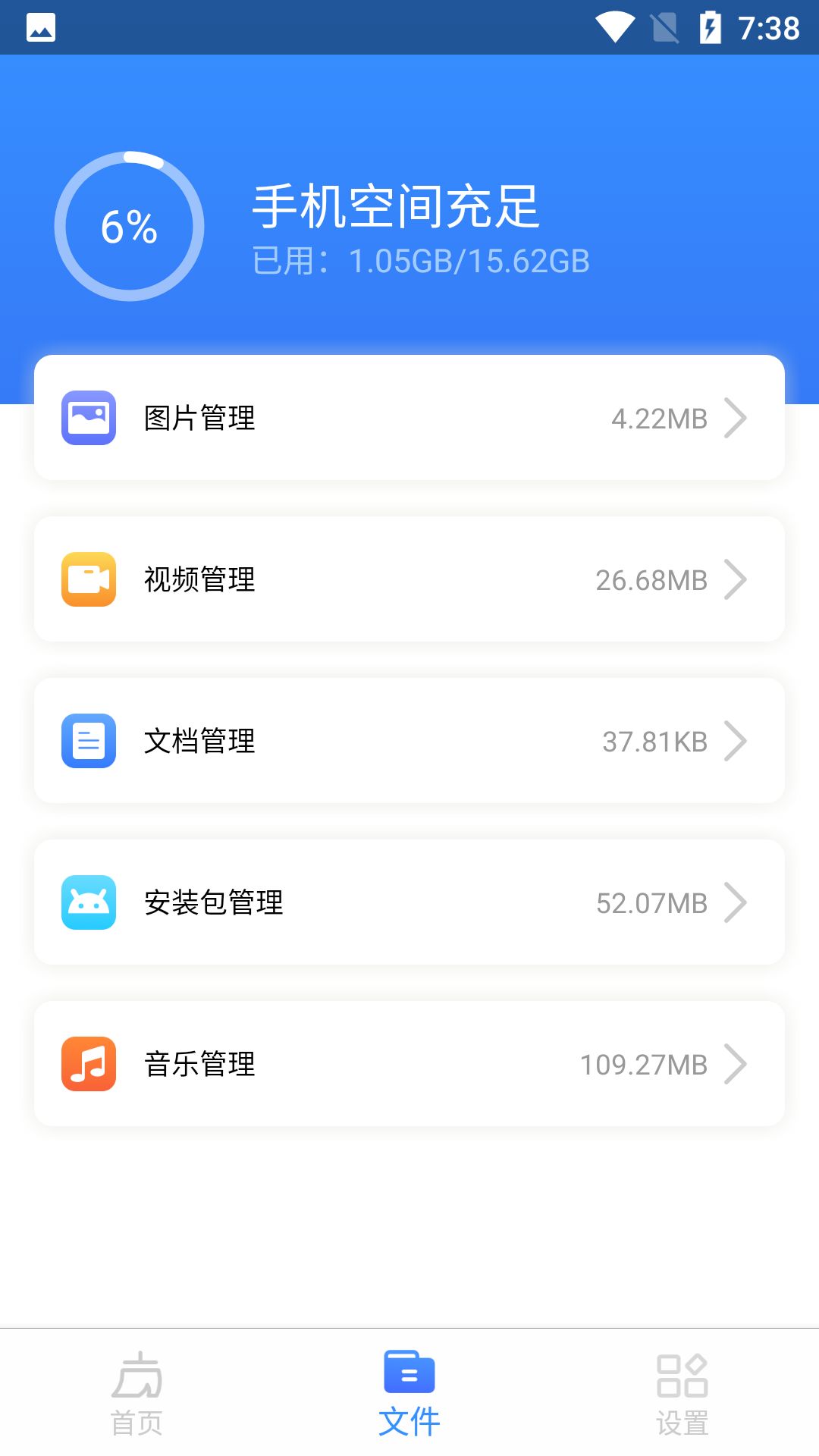This screenshot has width=819, height=1456.
Task: Open 音乐管理 details using its chevron
Action: point(736,1064)
